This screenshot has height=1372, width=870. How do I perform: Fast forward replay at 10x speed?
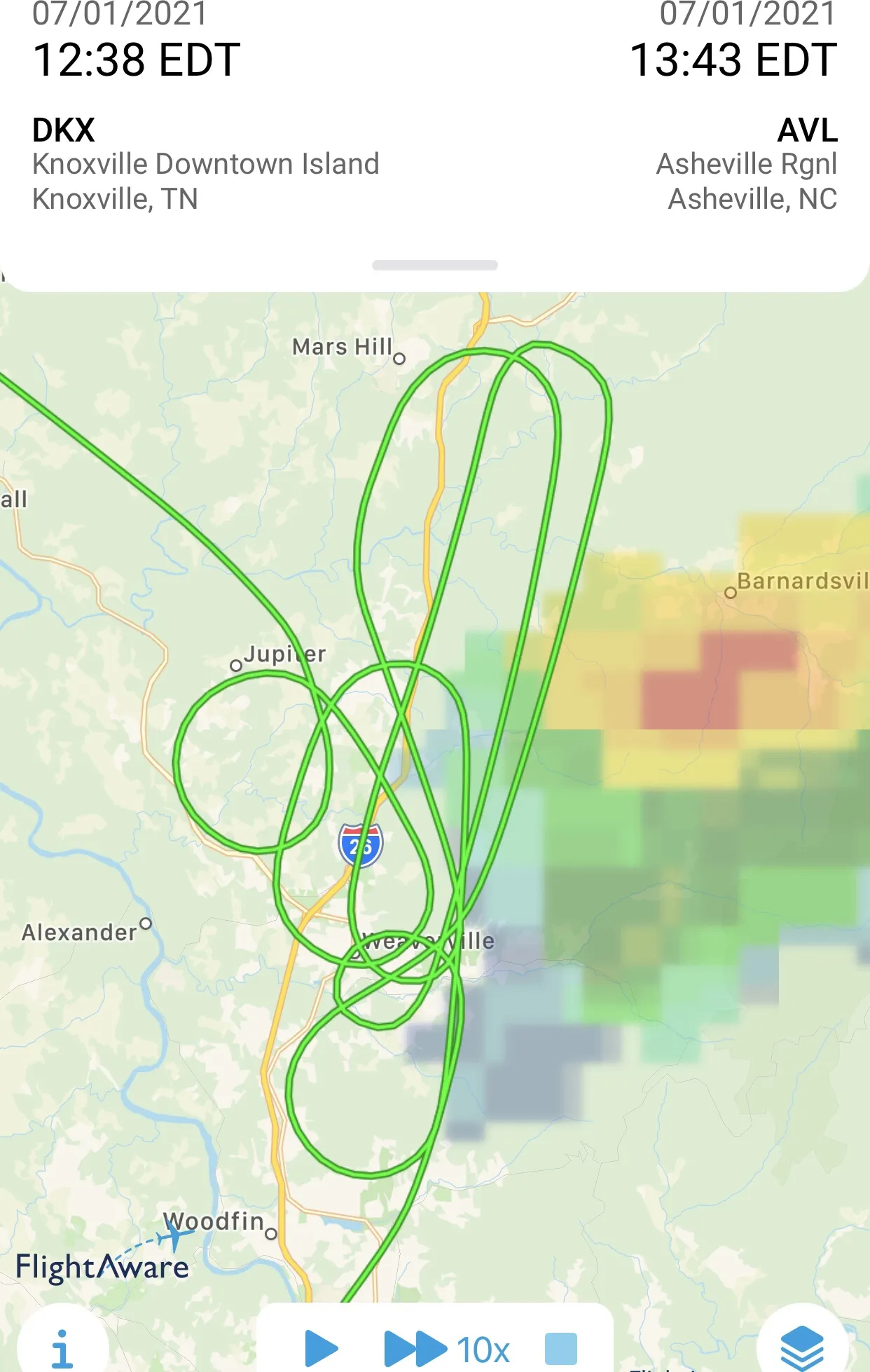pyautogui.click(x=447, y=1348)
